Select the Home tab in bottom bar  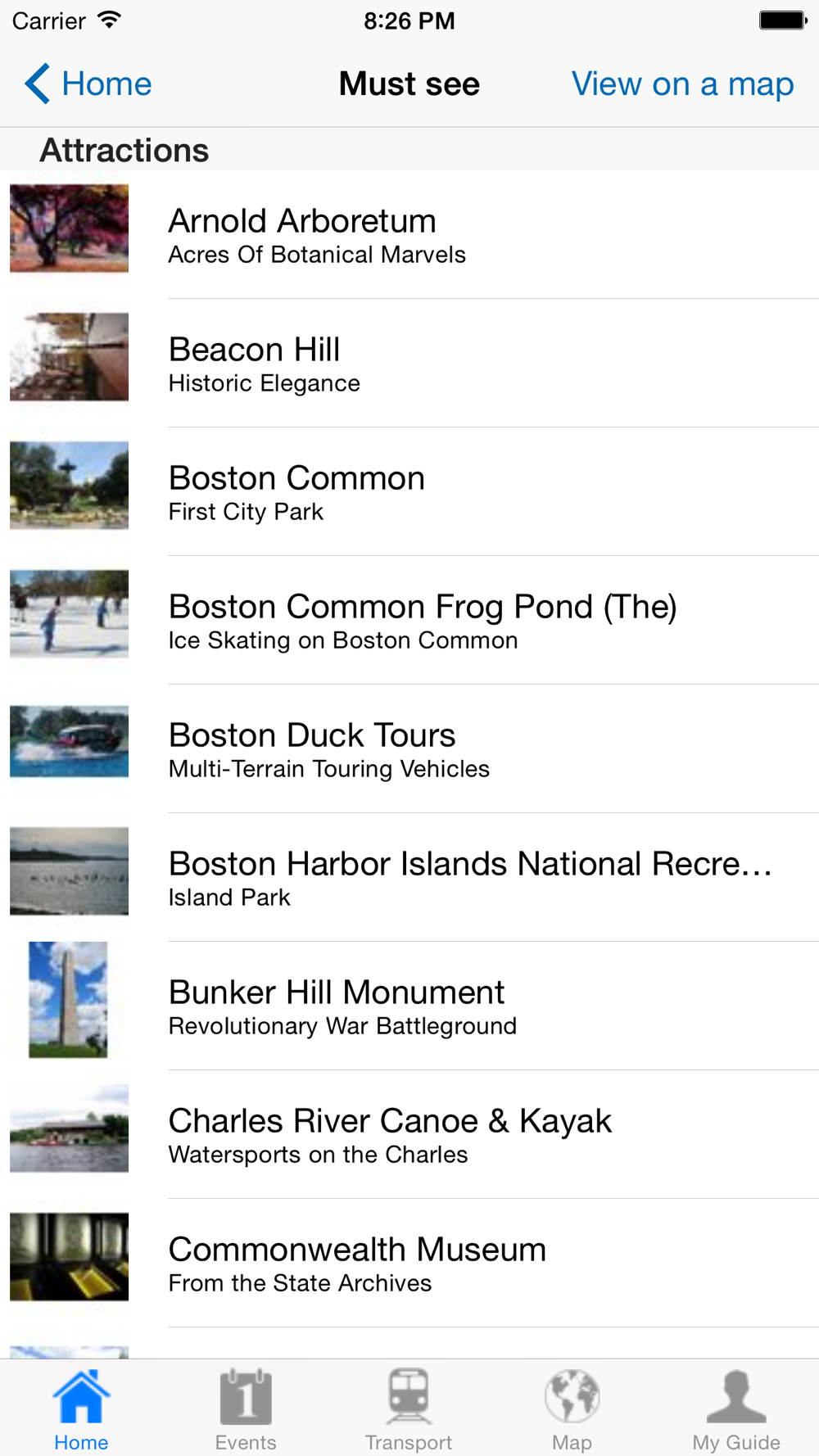[81, 1409]
